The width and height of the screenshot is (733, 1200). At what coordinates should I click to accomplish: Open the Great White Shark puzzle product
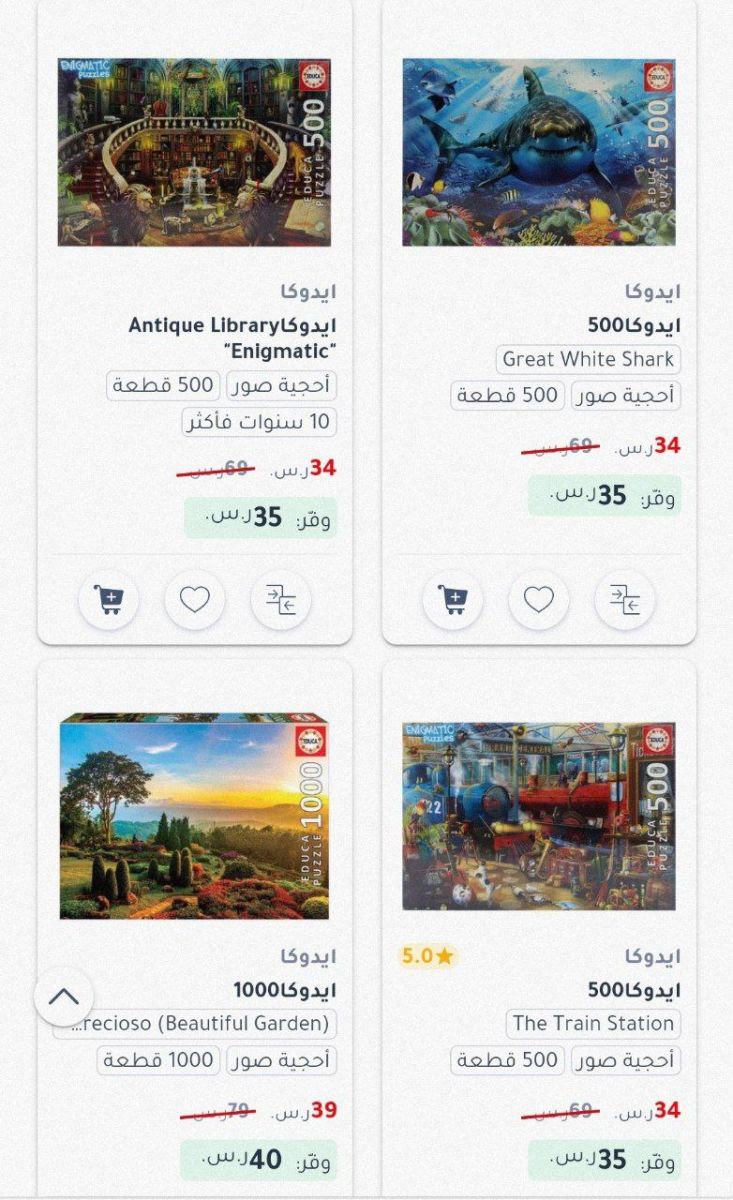coord(538,152)
